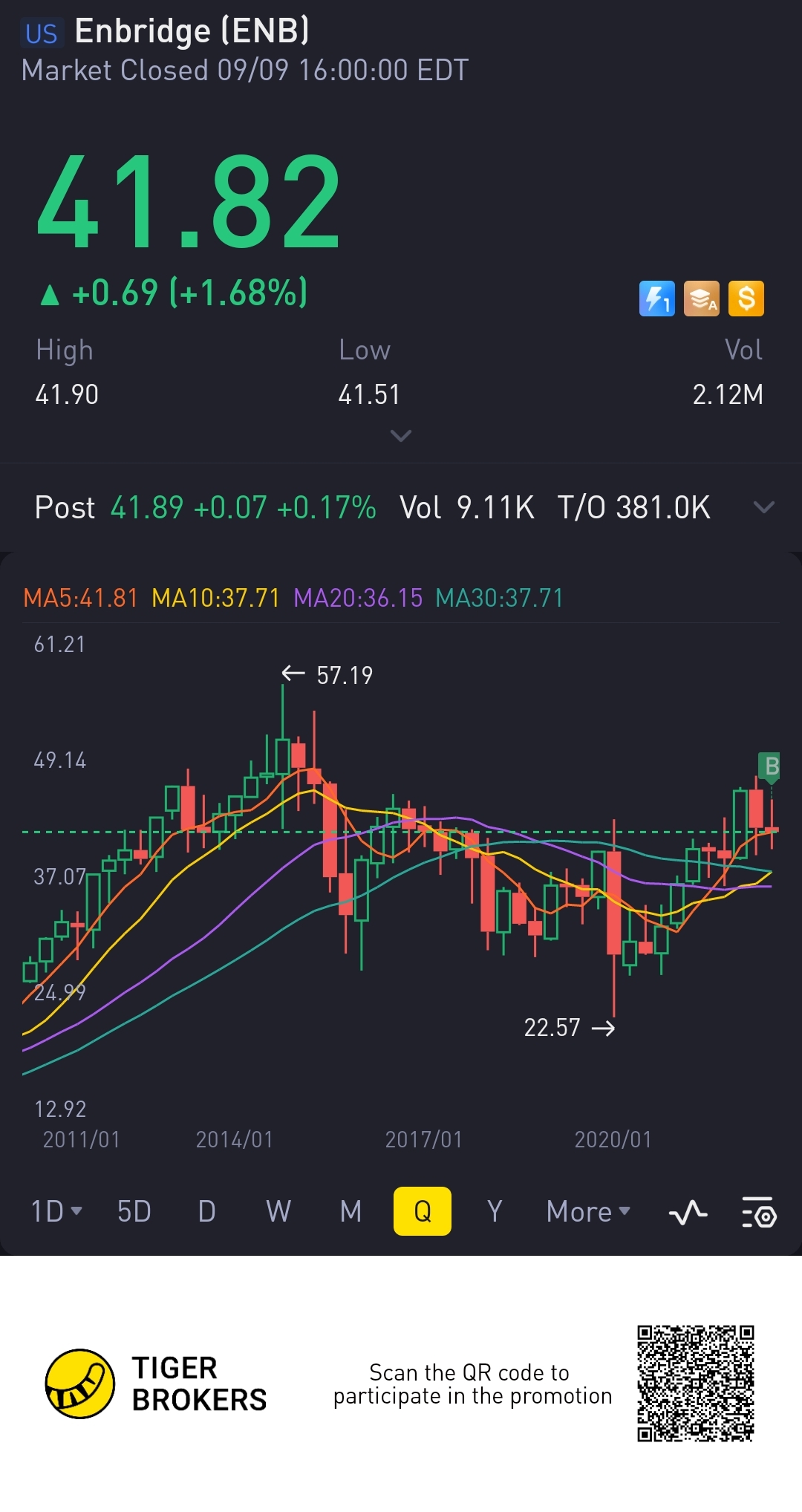Select the monthly M chart
Screen dimensions: 802x1512
point(351,1211)
